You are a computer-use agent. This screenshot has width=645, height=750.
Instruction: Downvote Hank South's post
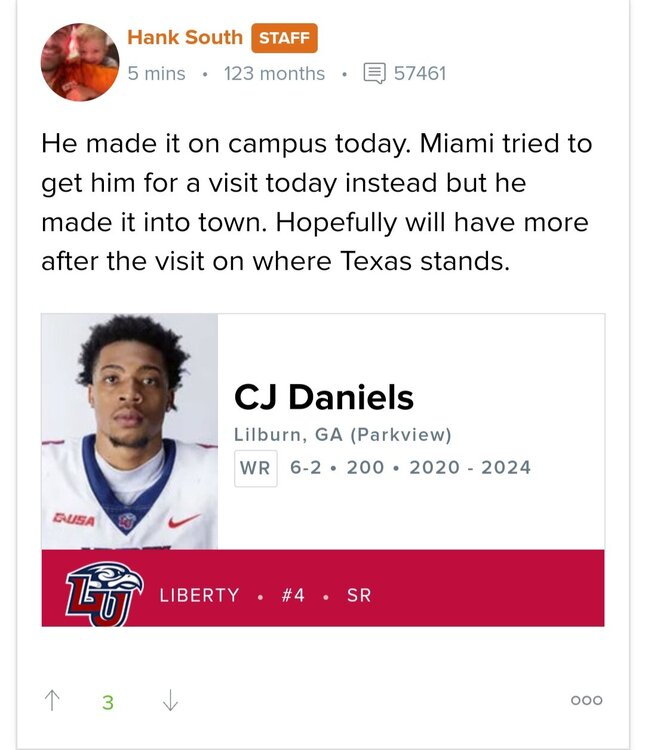tap(170, 701)
